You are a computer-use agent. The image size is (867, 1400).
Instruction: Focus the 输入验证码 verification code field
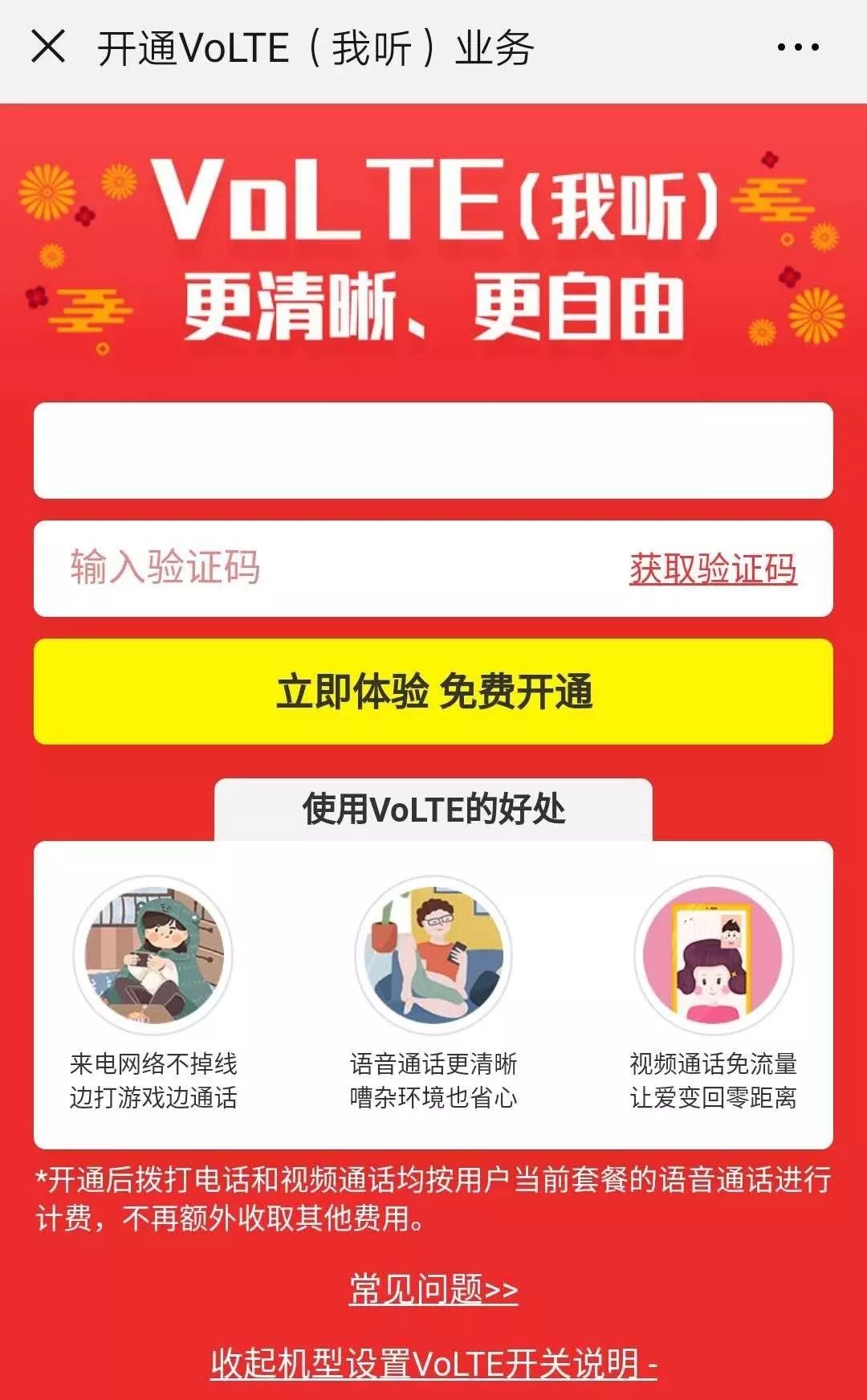click(321, 568)
